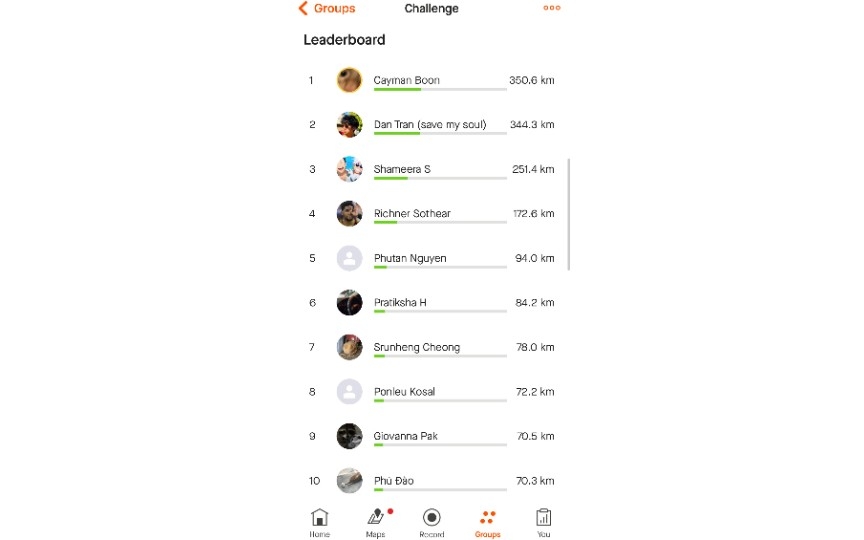
Task: Open the Record tab
Action: pos(432,522)
